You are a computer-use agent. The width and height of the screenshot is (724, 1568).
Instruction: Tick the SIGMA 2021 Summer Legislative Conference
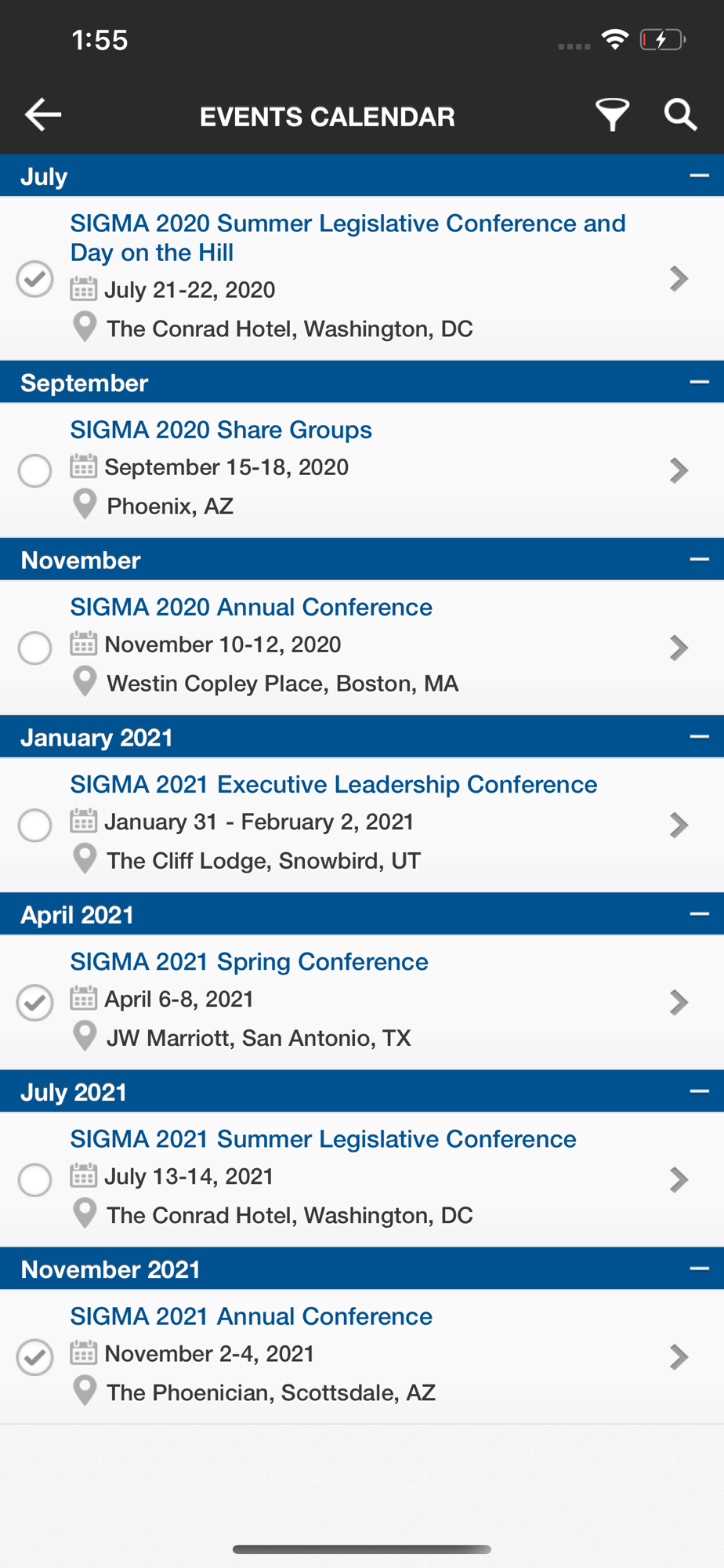pyautogui.click(x=35, y=1179)
